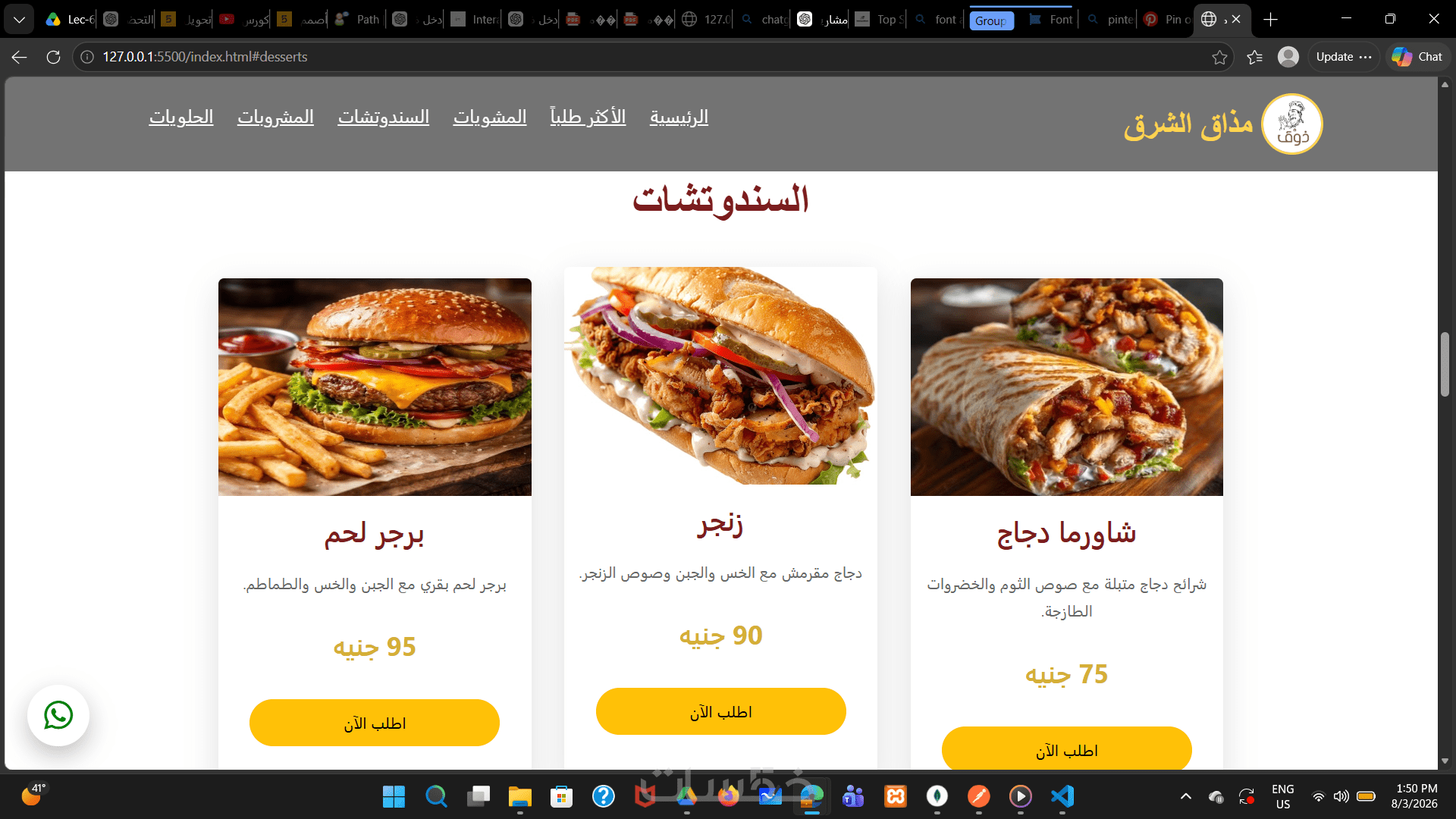Open the Copilot Chat button

[1418, 57]
